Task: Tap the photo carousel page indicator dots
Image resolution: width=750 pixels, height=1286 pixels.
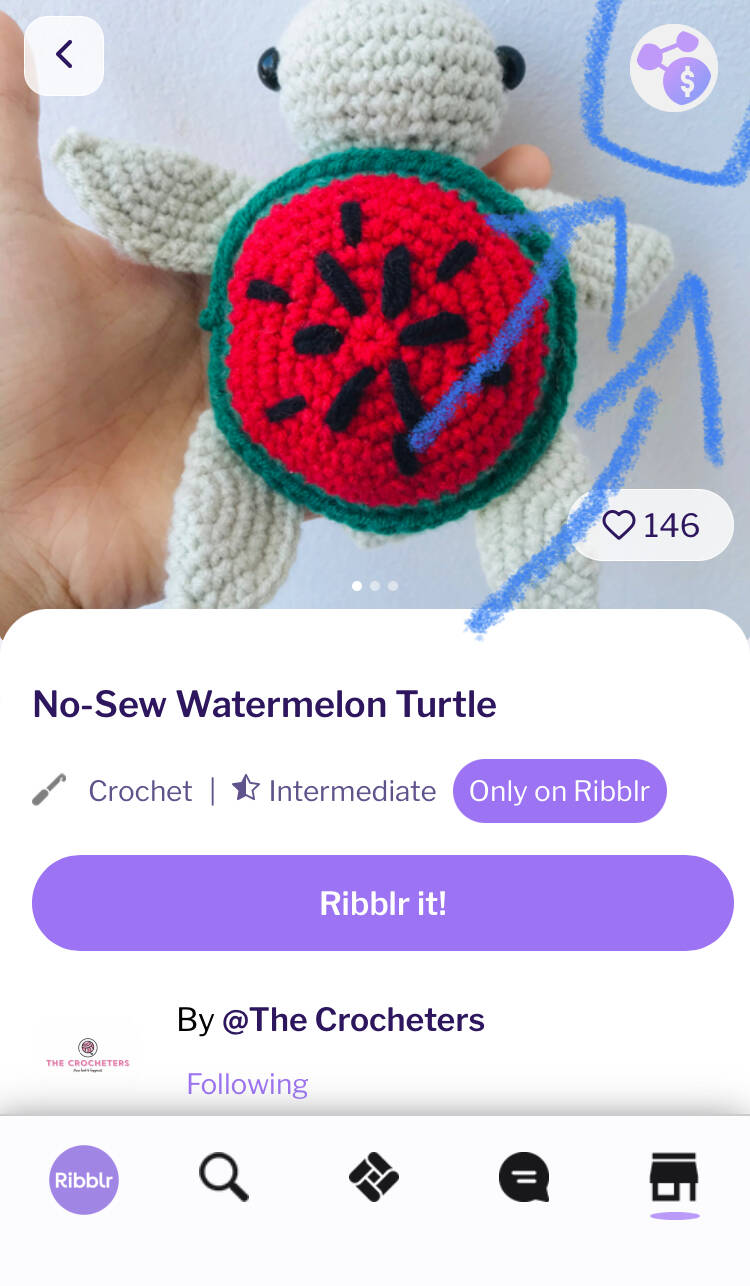Action: click(375, 586)
